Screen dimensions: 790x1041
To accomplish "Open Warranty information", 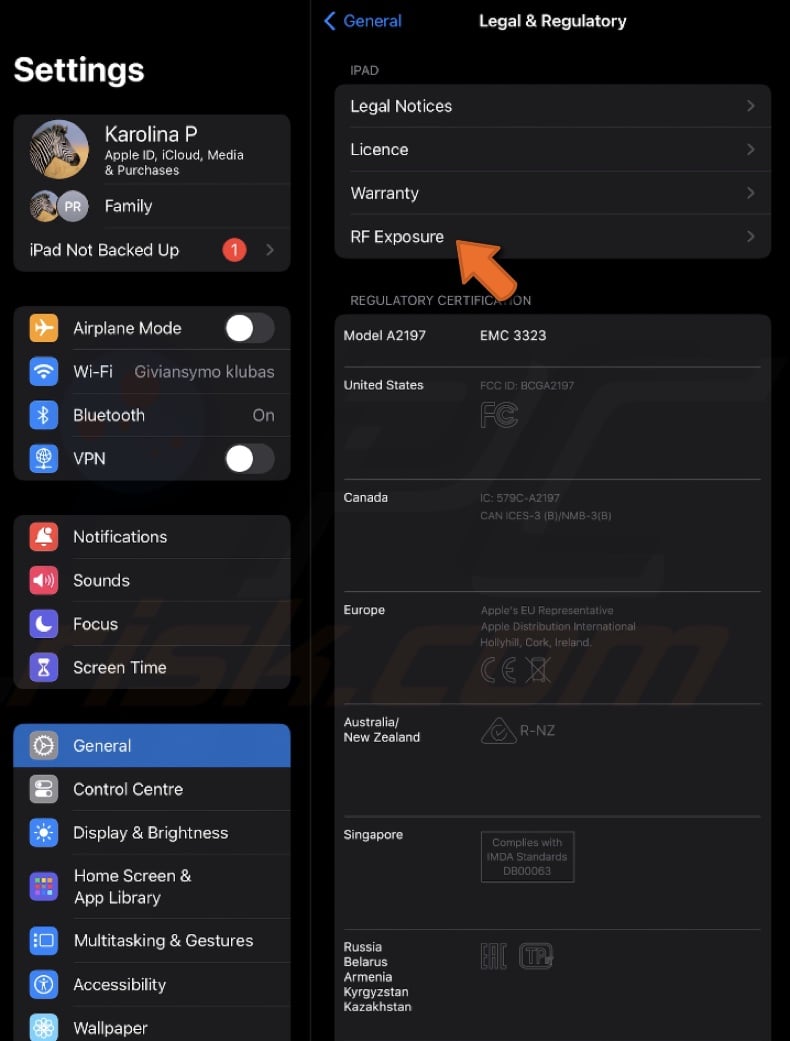I will pos(552,193).
